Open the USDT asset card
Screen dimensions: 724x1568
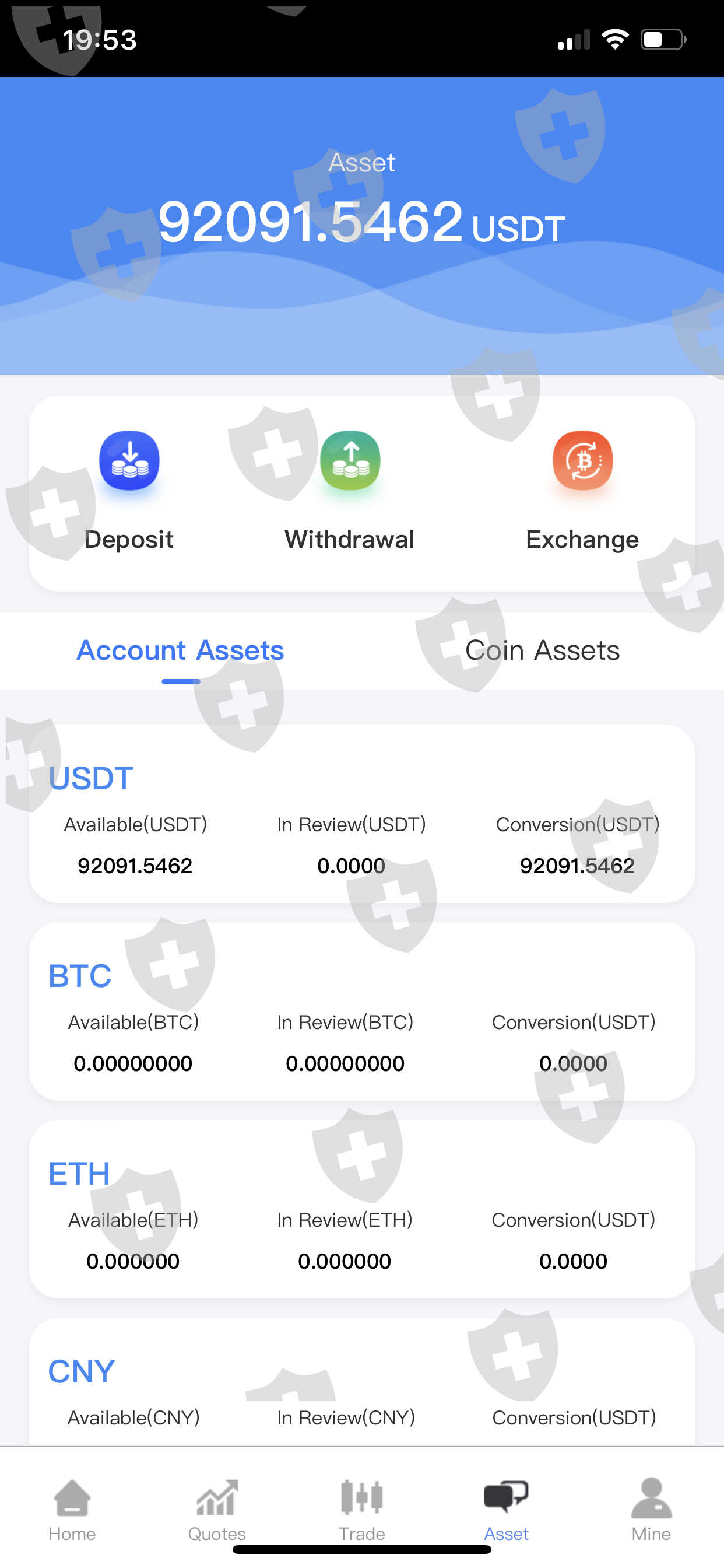click(362, 813)
